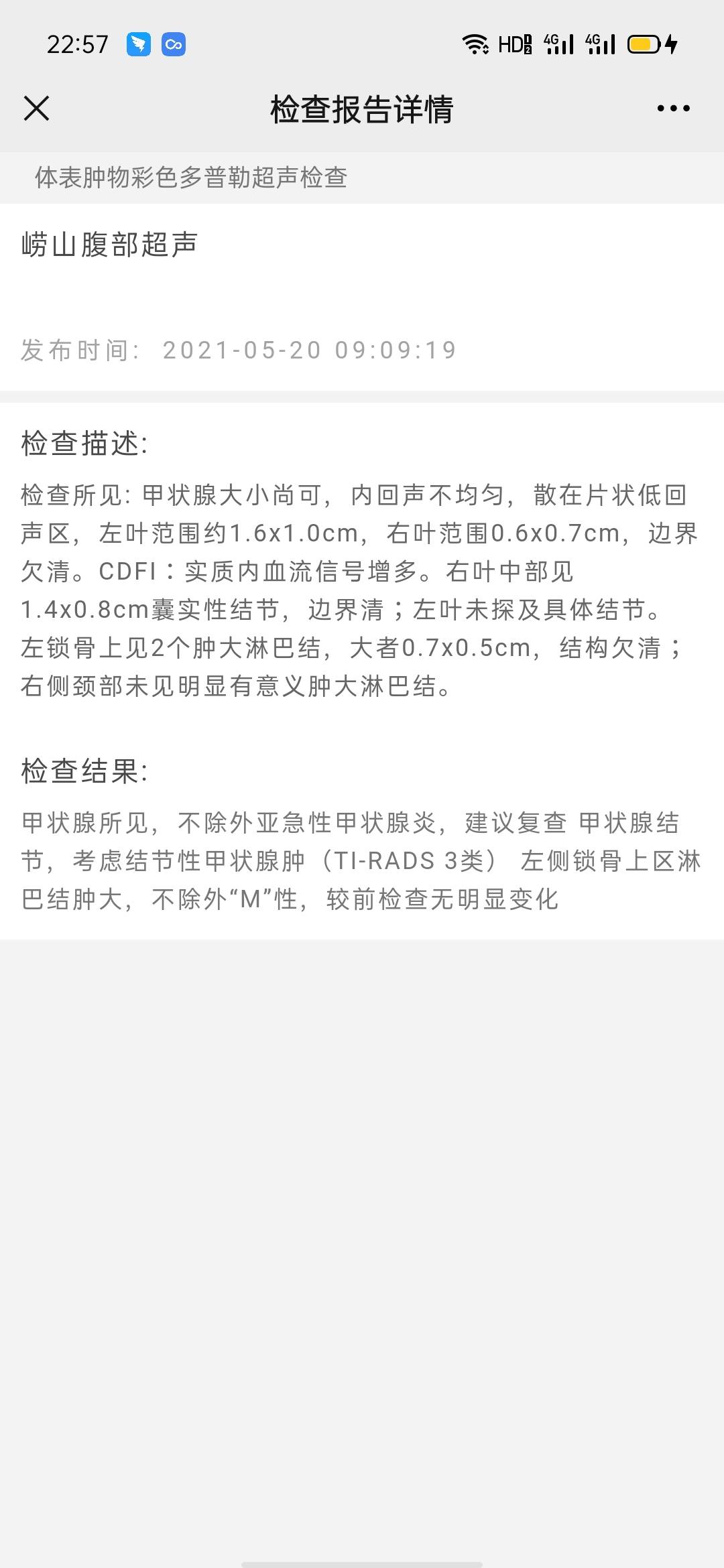
Task: Tap the infinity app icon in status bar
Action: (x=175, y=46)
